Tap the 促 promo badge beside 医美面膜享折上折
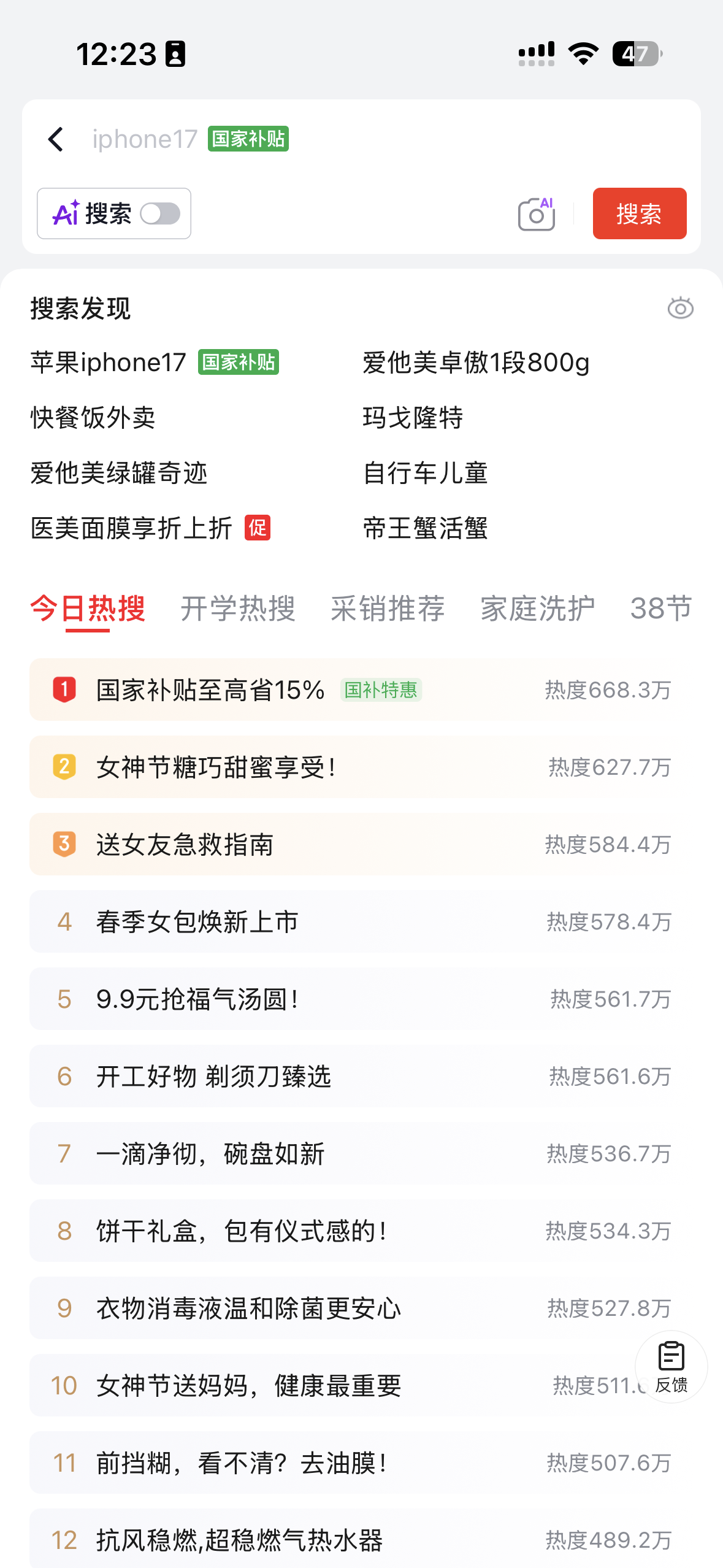This screenshot has height=1568, width=723. click(259, 528)
